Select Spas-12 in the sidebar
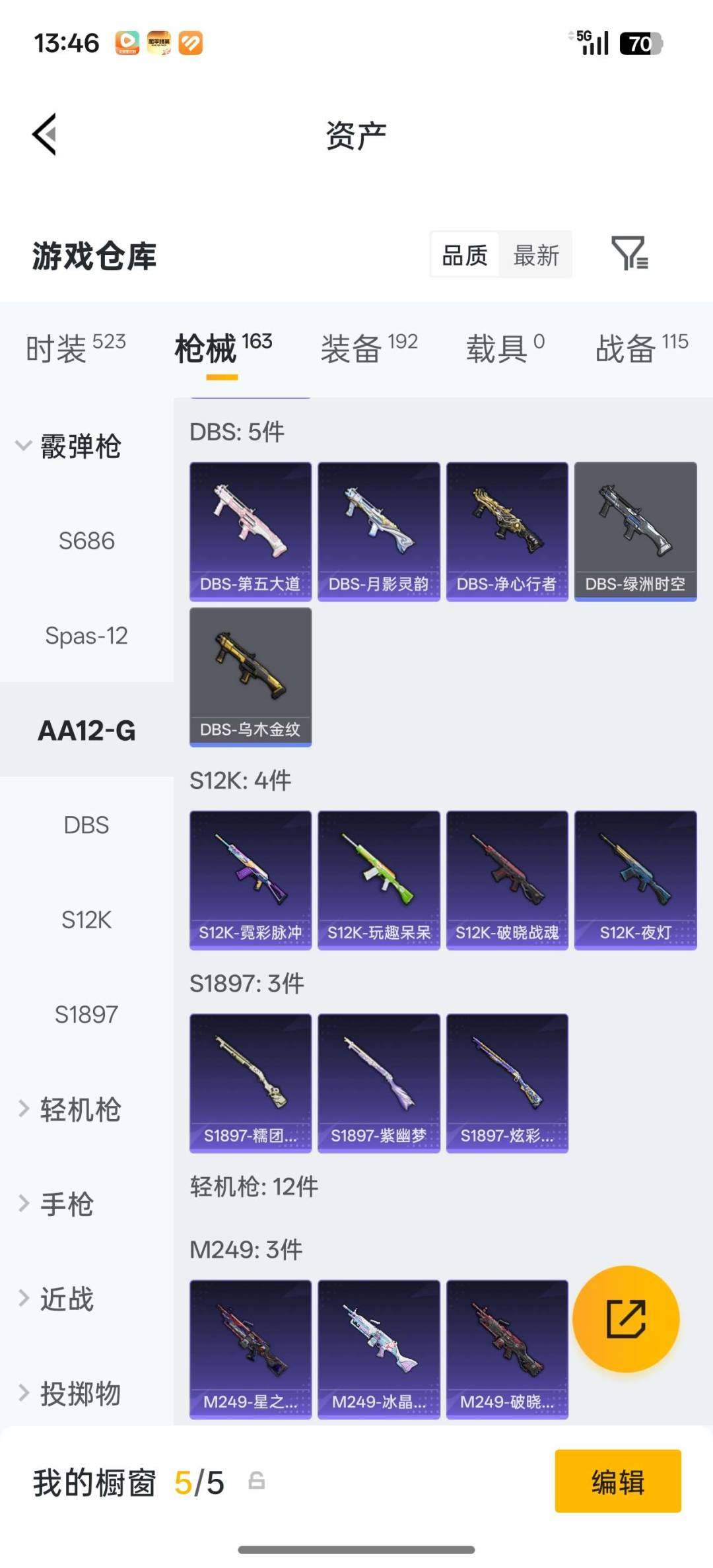This screenshot has width=713, height=1568. pyautogui.click(x=86, y=636)
